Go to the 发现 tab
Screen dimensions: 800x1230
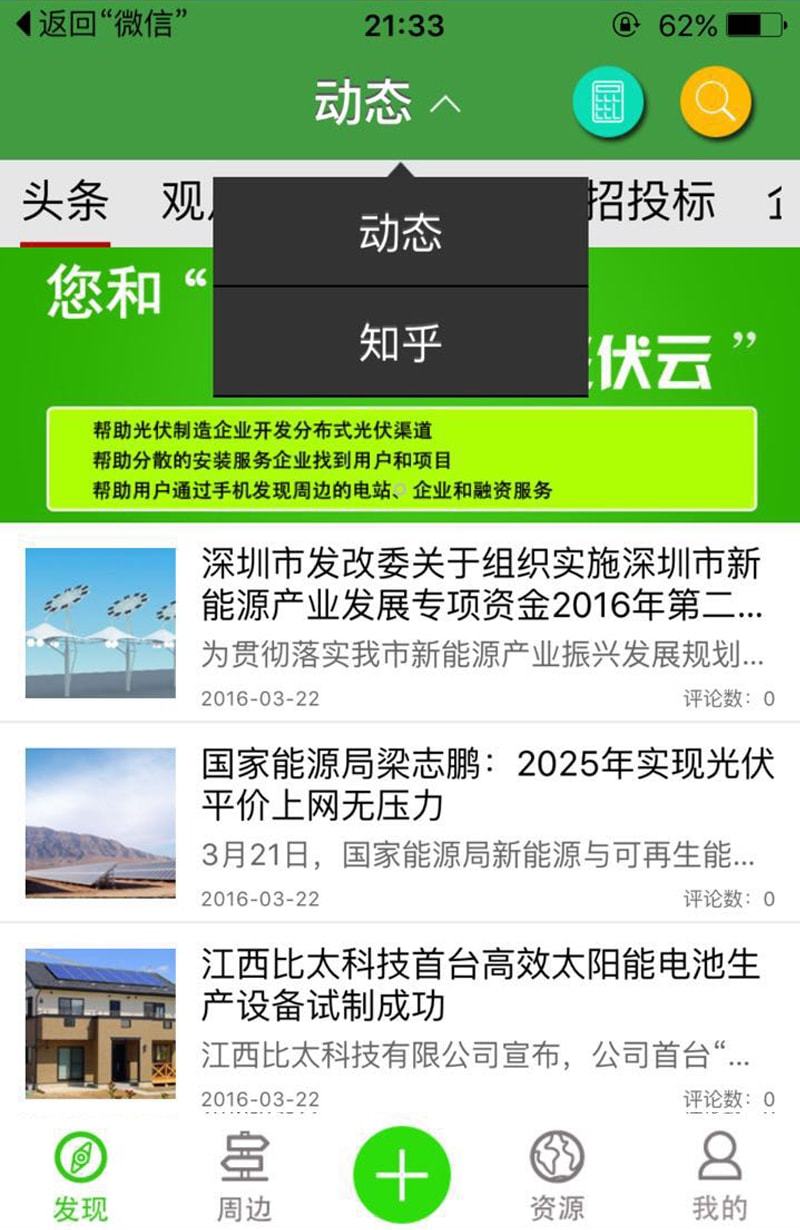pos(80,1175)
